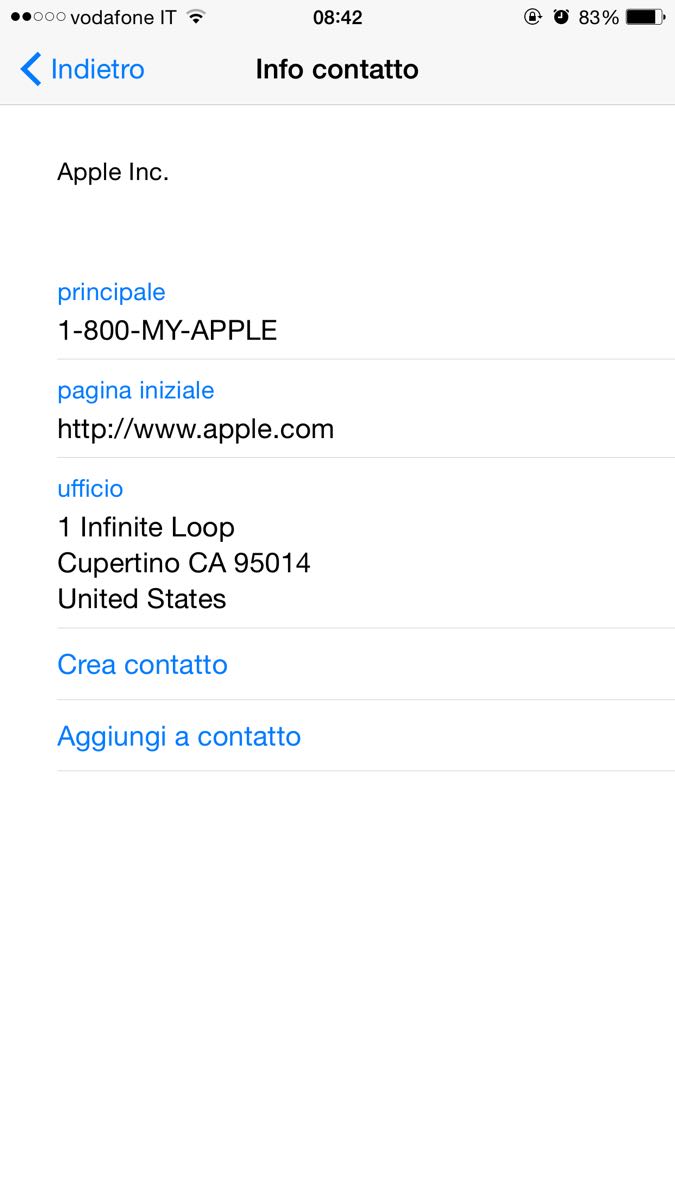The width and height of the screenshot is (675, 1200).
Task: Choose Aggiungi a contatto
Action: [179, 736]
